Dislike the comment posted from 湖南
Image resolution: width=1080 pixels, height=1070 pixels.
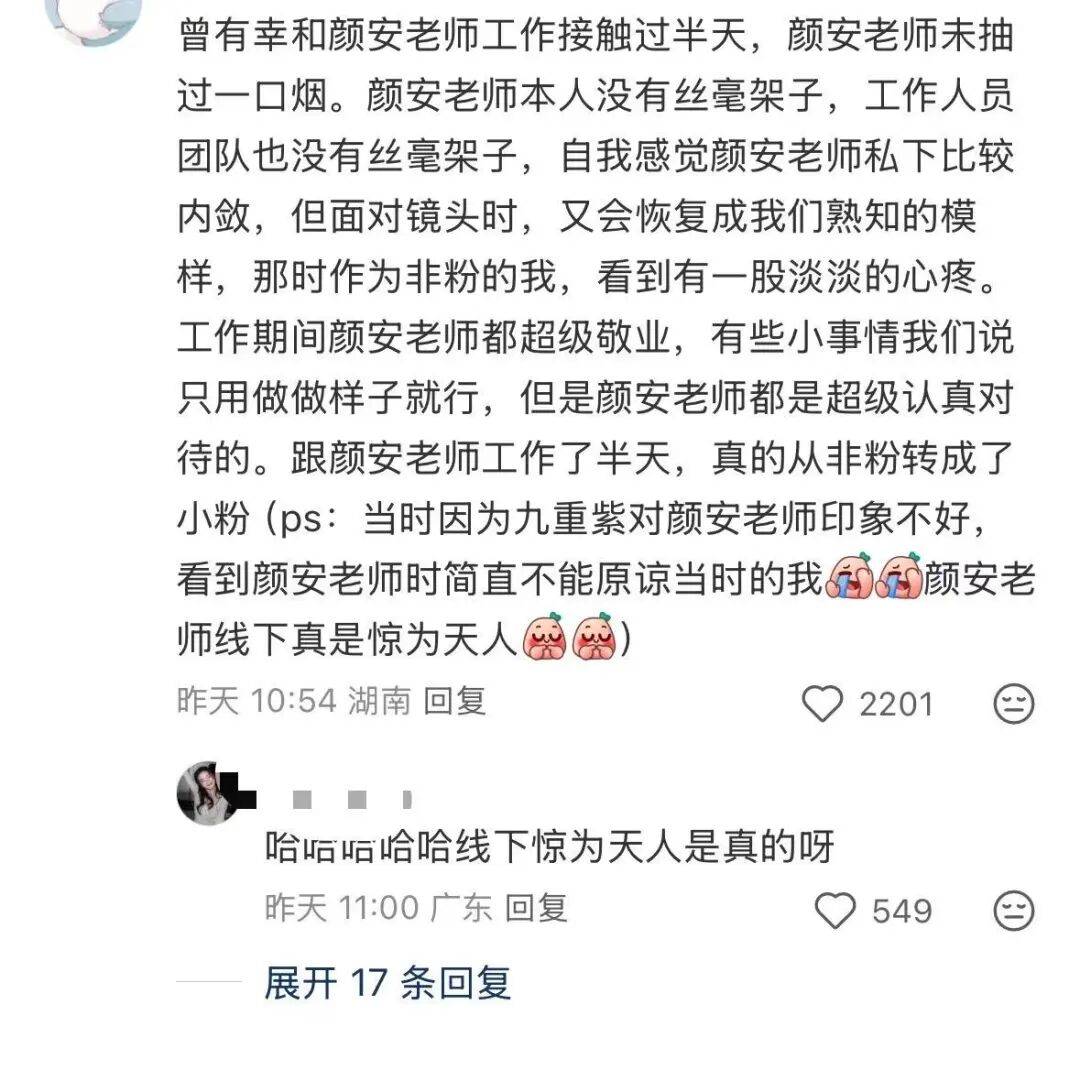click(x=1013, y=704)
